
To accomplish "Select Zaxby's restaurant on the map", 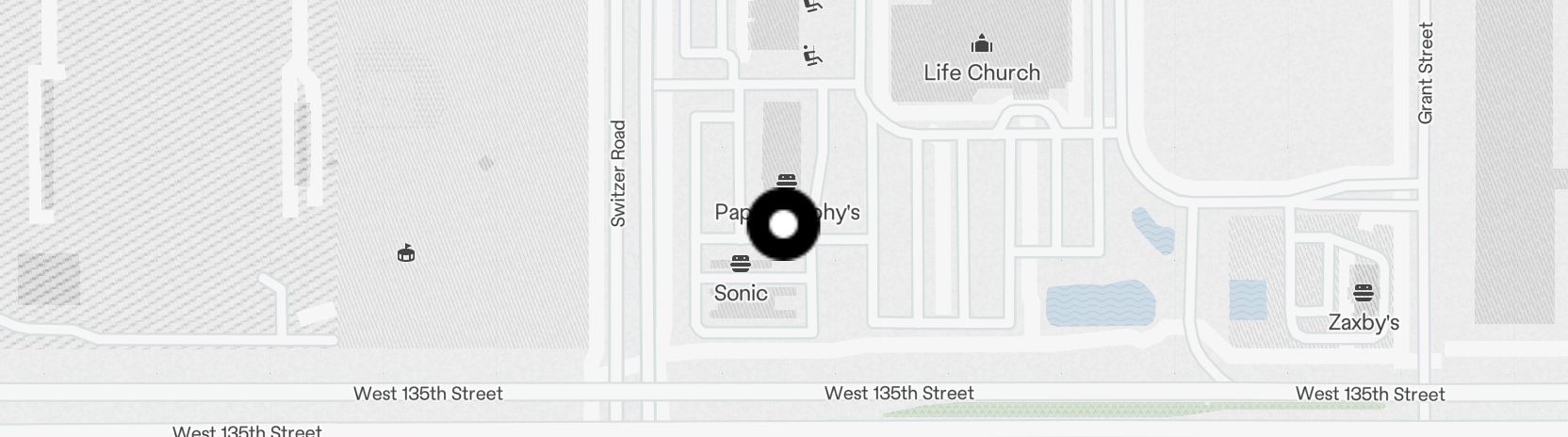I will [1363, 293].
